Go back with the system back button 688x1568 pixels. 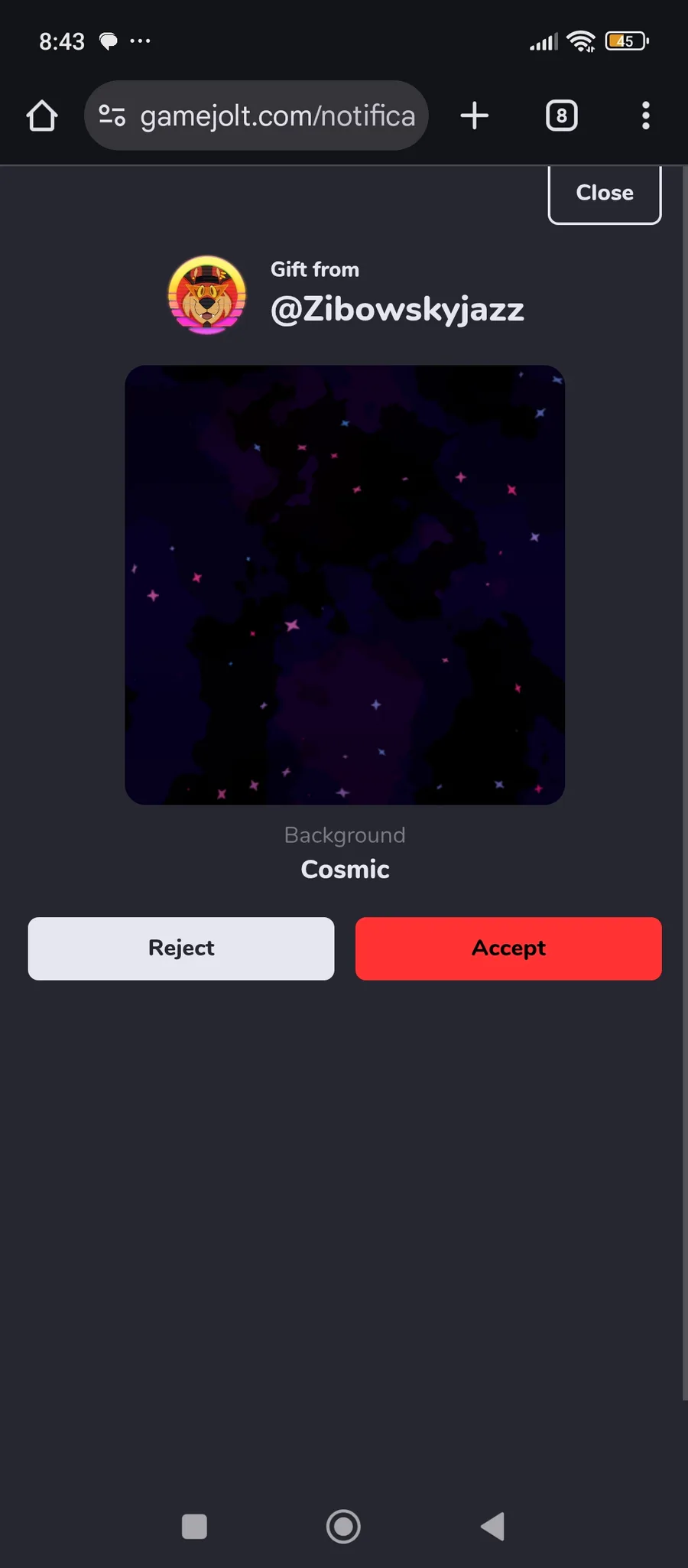pyautogui.click(x=493, y=1527)
